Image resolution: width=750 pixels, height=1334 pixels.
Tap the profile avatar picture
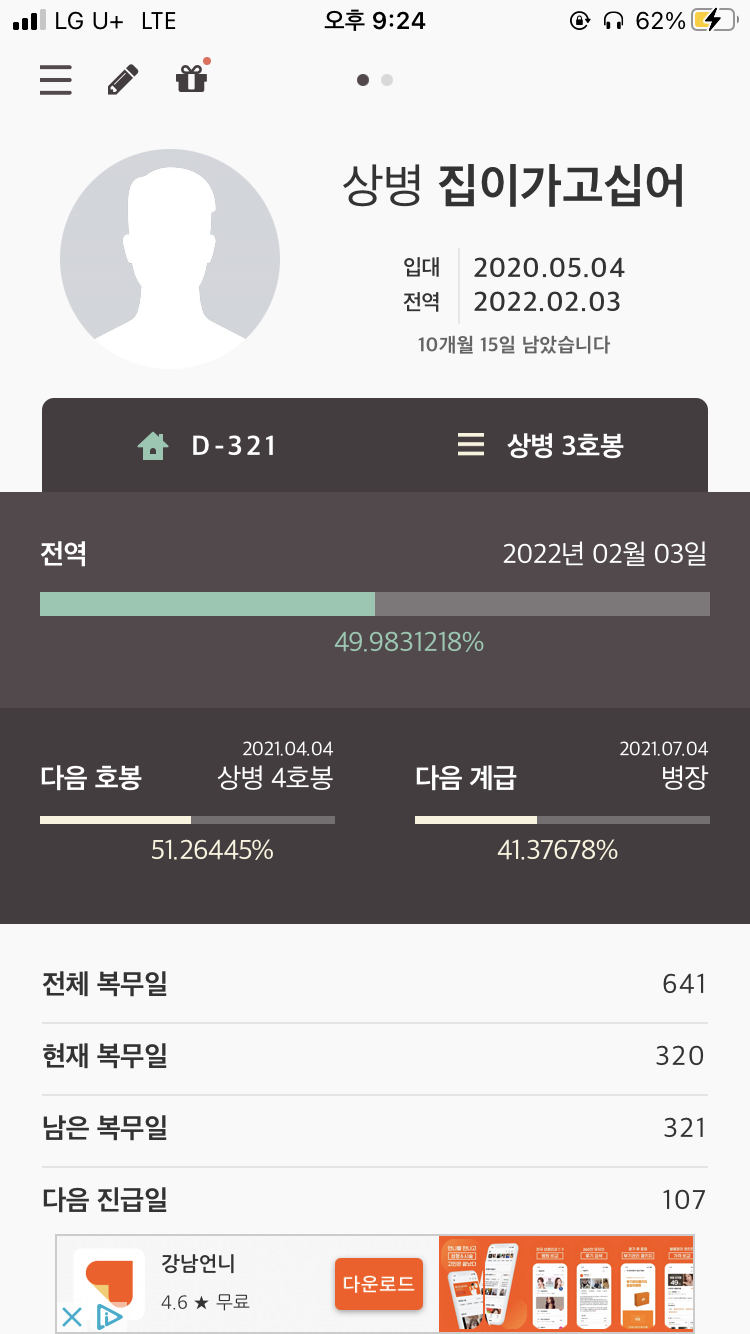(170, 259)
